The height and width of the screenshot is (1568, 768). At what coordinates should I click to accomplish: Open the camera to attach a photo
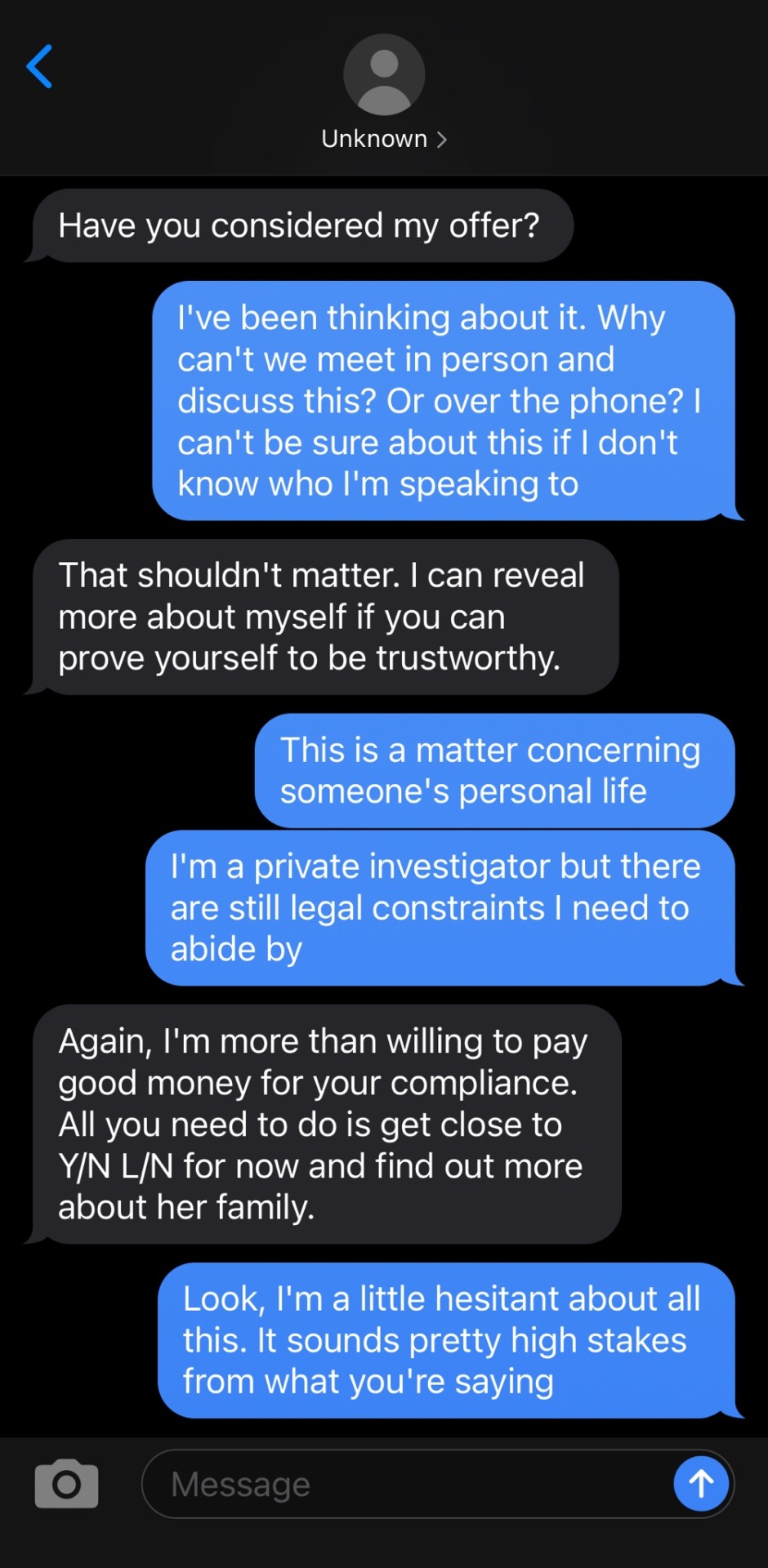coord(66,1484)
